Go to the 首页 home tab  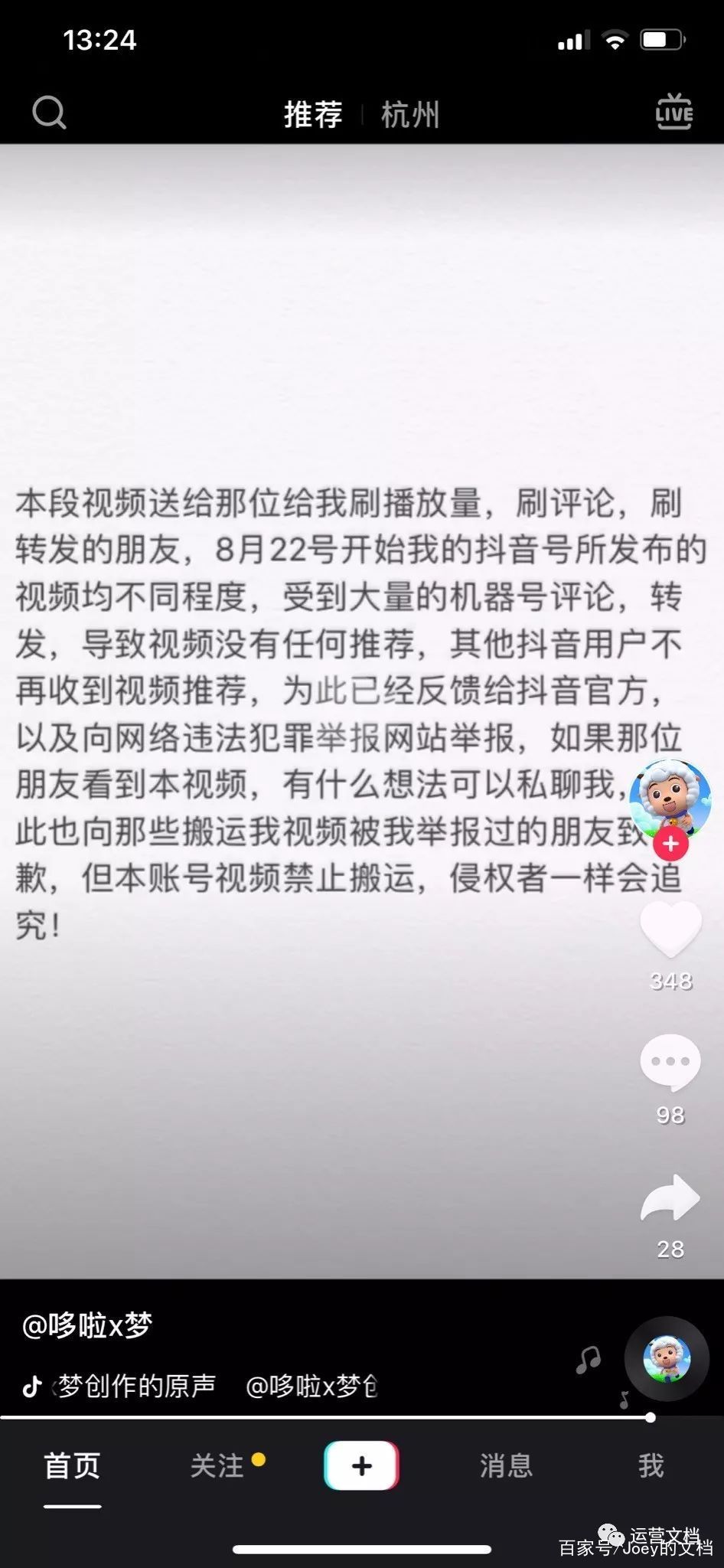tap(72, 1465)
